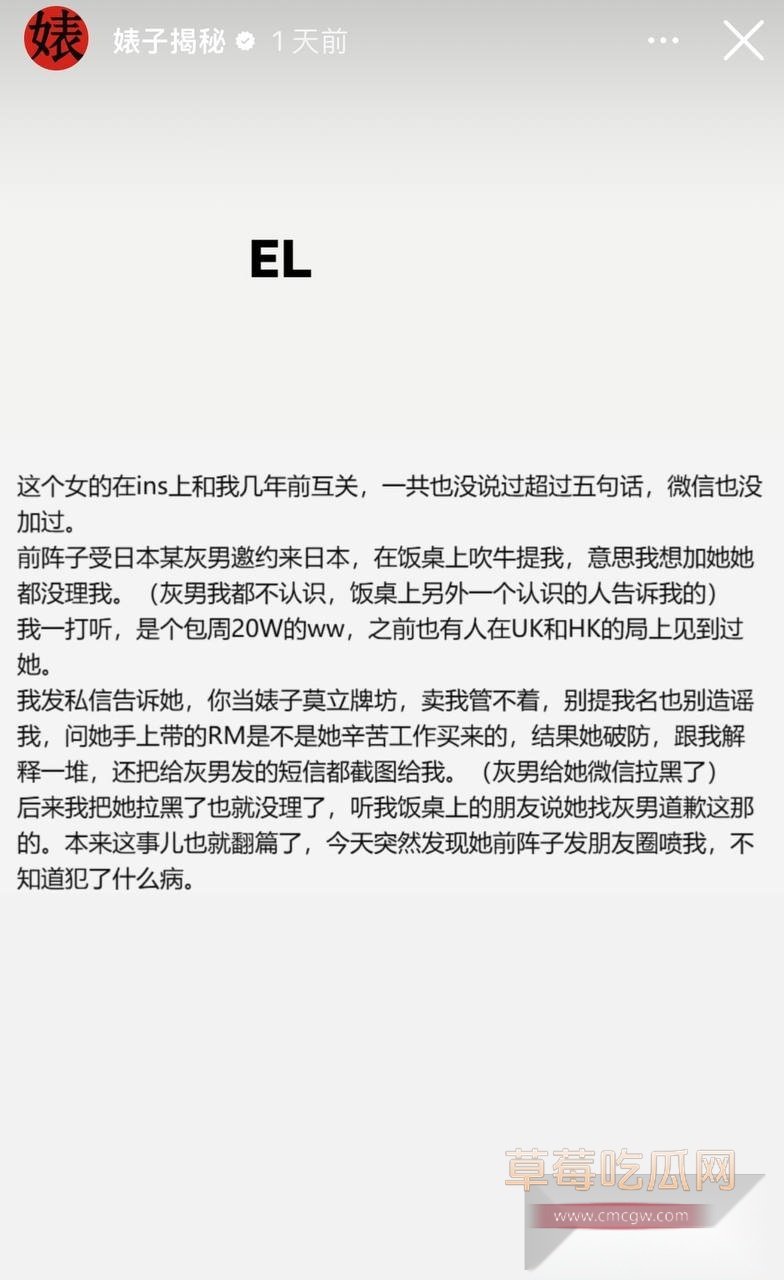Viewport: 784px width, 1280px height.
Task: Close the story viewer
Action: [x=743, y=41]
